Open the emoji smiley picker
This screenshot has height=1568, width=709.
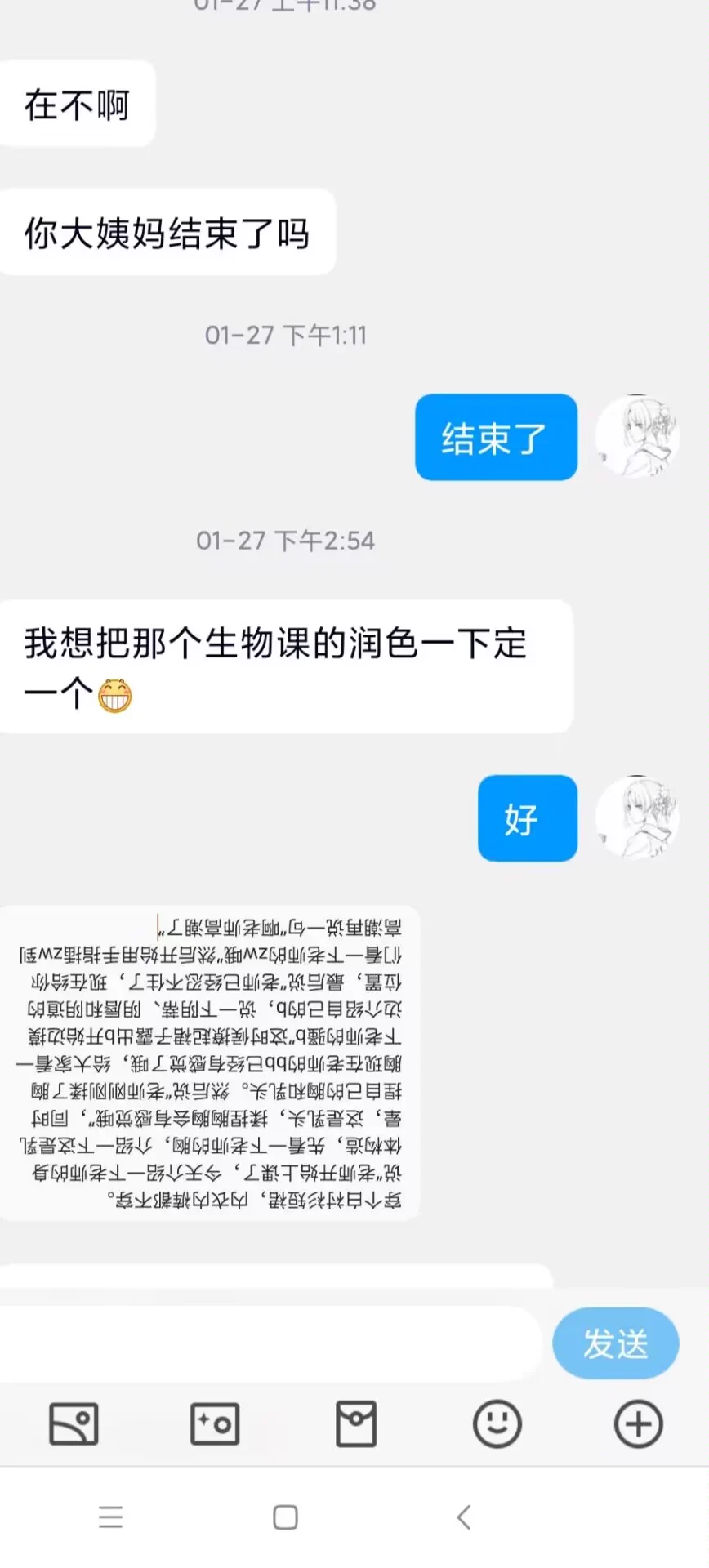(497, 1423)
